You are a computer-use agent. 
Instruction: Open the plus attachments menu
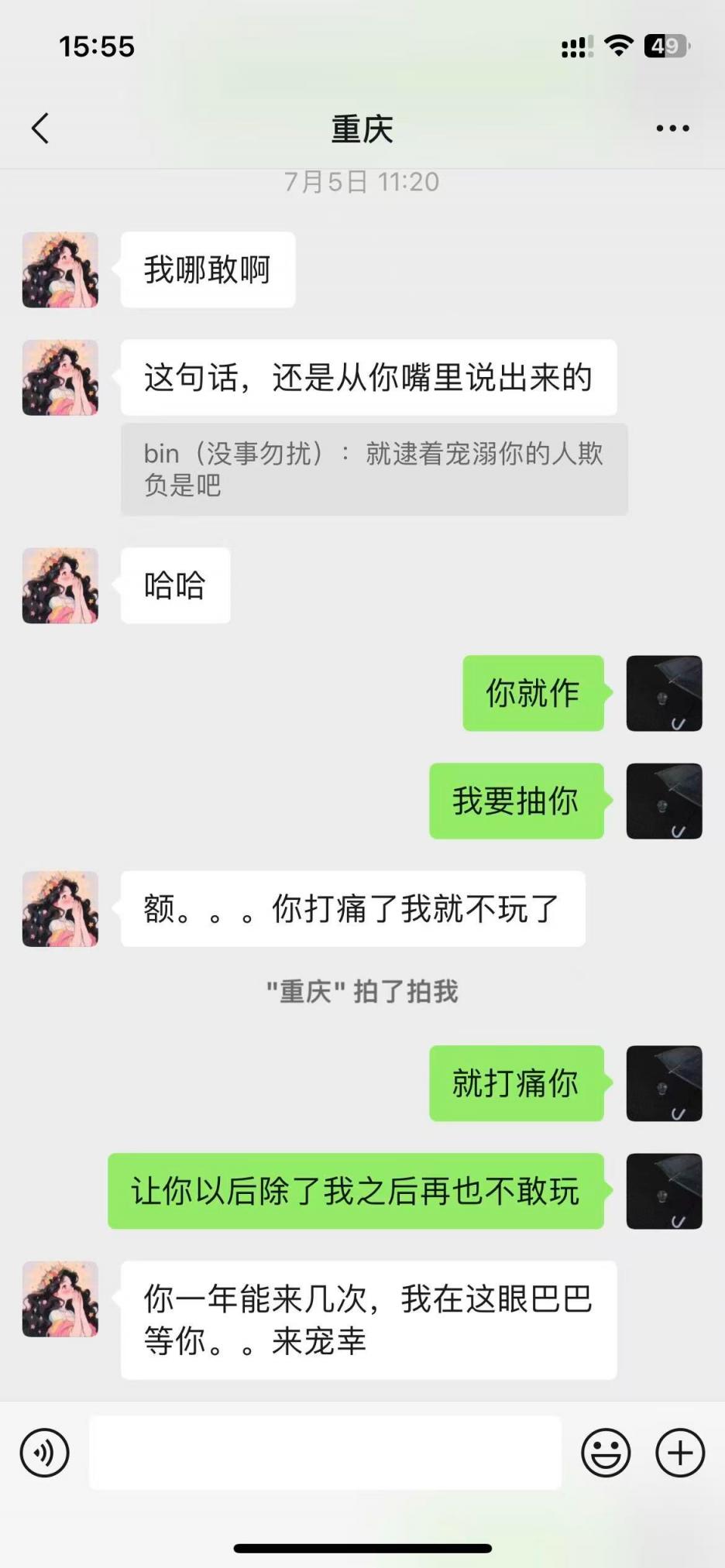click(x=679, y=1453)
